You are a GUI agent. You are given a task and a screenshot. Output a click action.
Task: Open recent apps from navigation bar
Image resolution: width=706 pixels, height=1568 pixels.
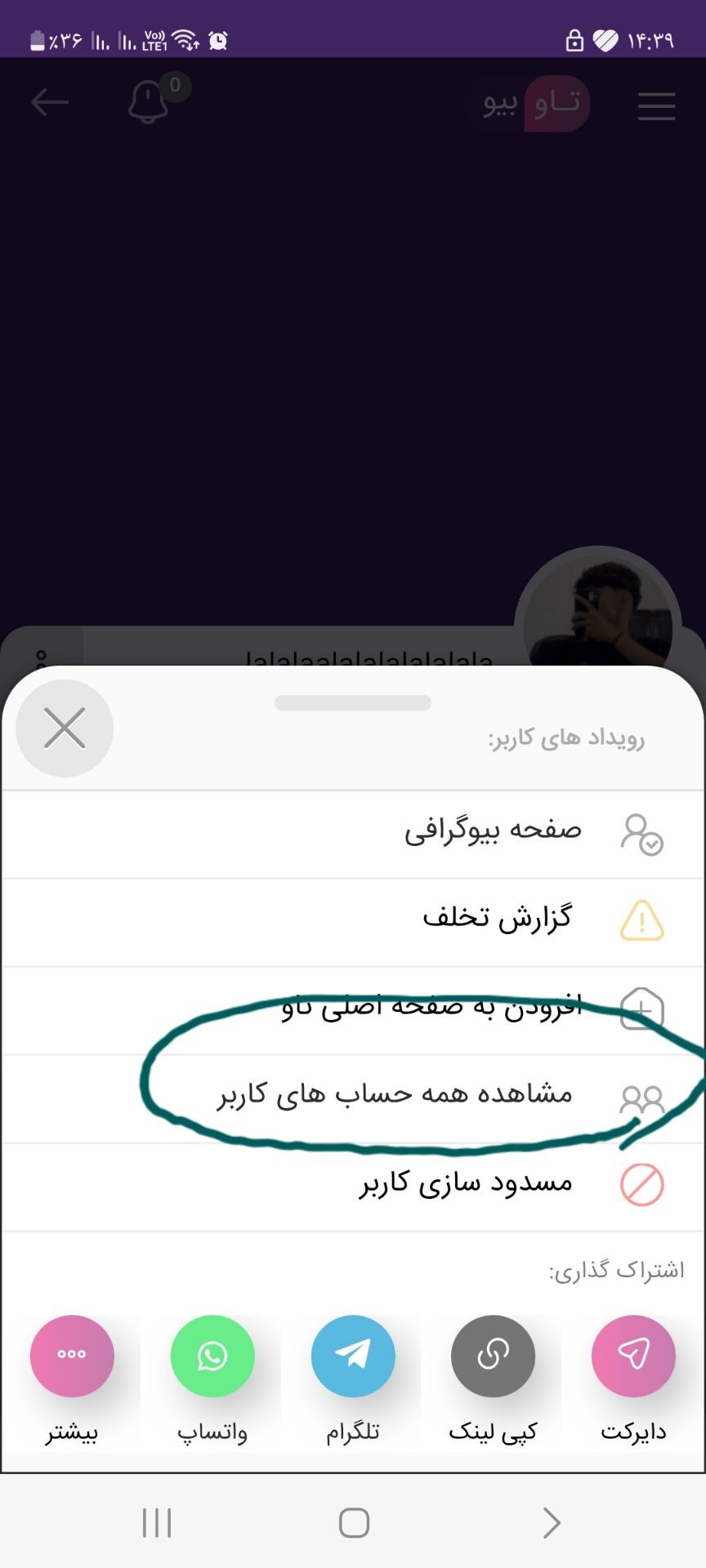click(x=157, y=1523)
